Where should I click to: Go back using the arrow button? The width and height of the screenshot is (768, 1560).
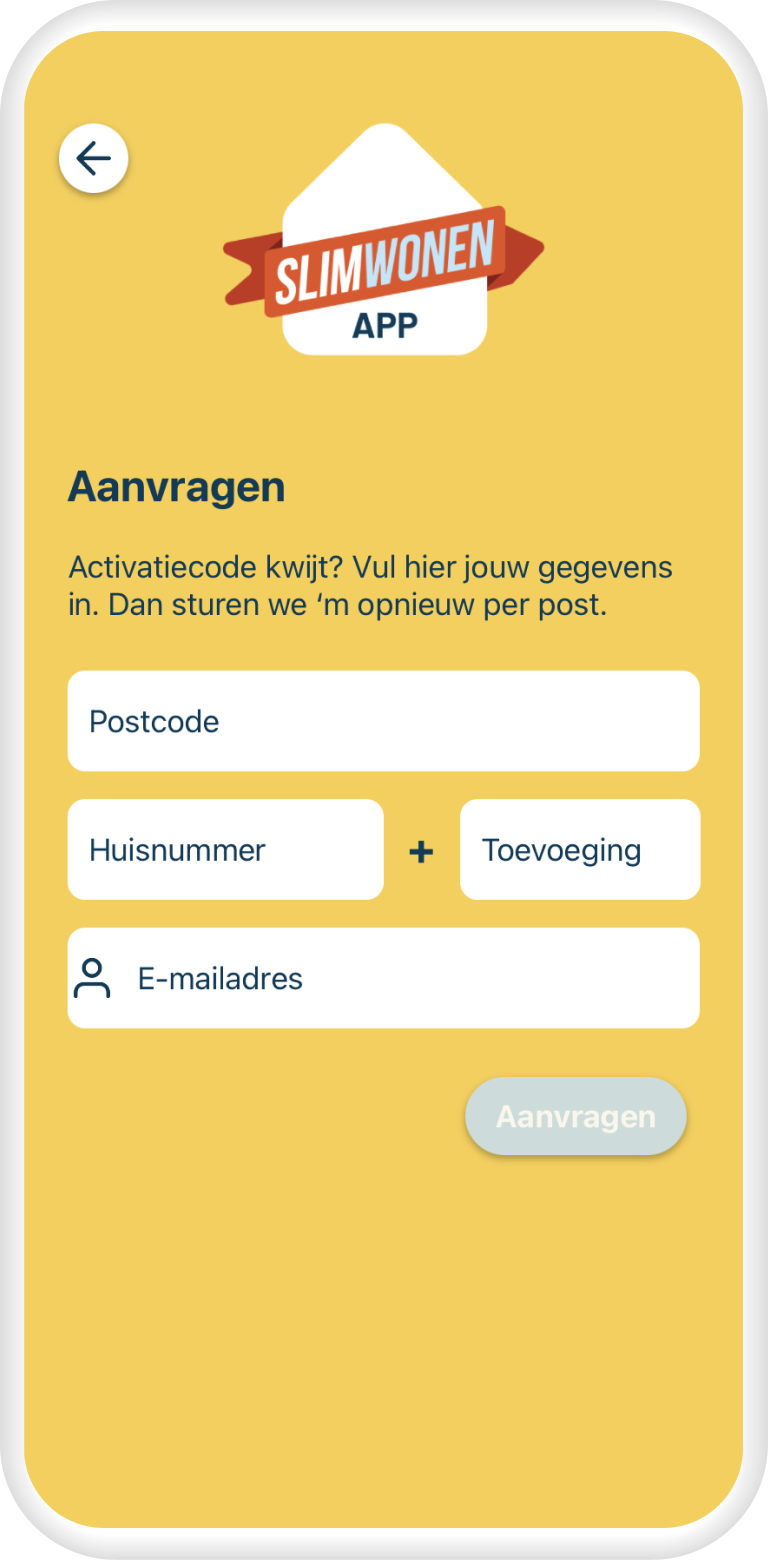tap(93, 158)
